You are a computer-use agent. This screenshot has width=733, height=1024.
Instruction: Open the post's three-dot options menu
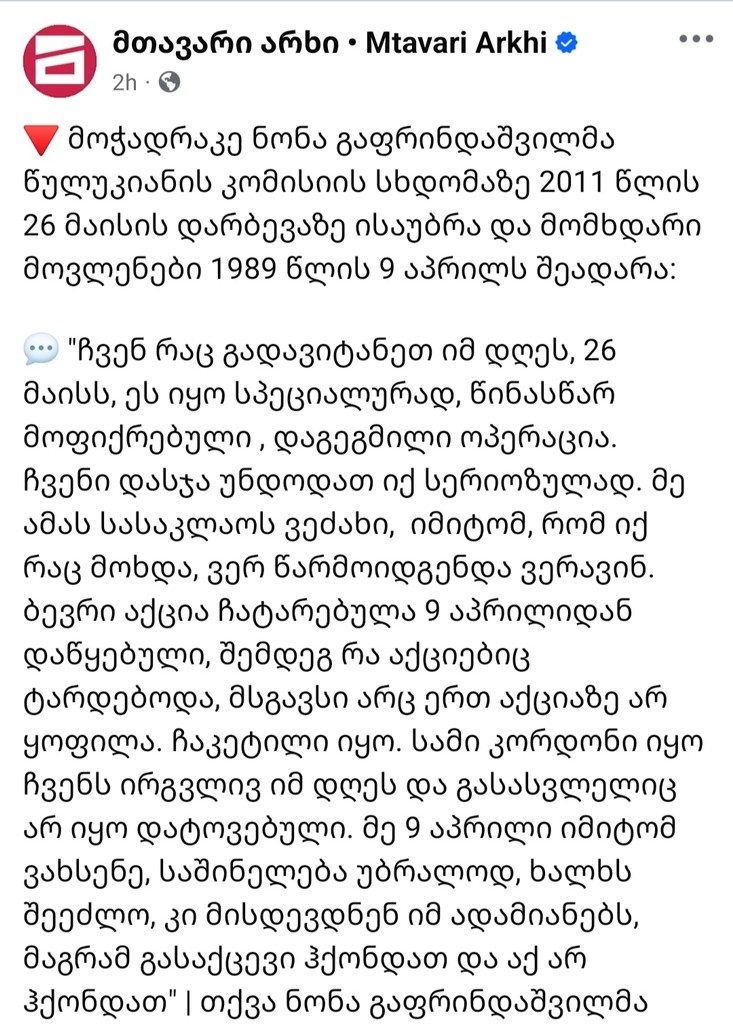pyautogui.click(x=696, y=40)
